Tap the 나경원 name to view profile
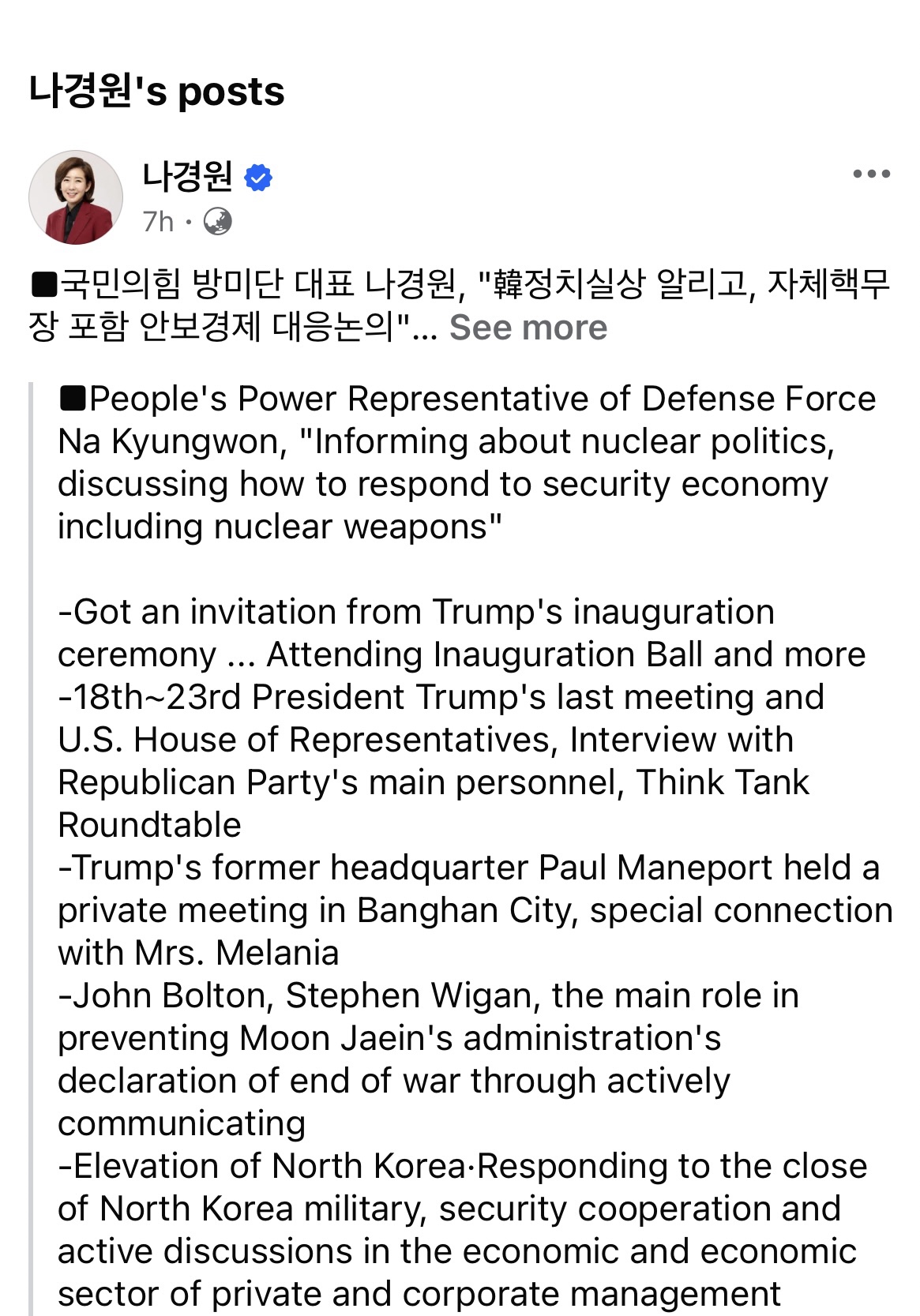The width and height of the screenshot is (920, 1316). pyautogui.click(x=187, y=176)
